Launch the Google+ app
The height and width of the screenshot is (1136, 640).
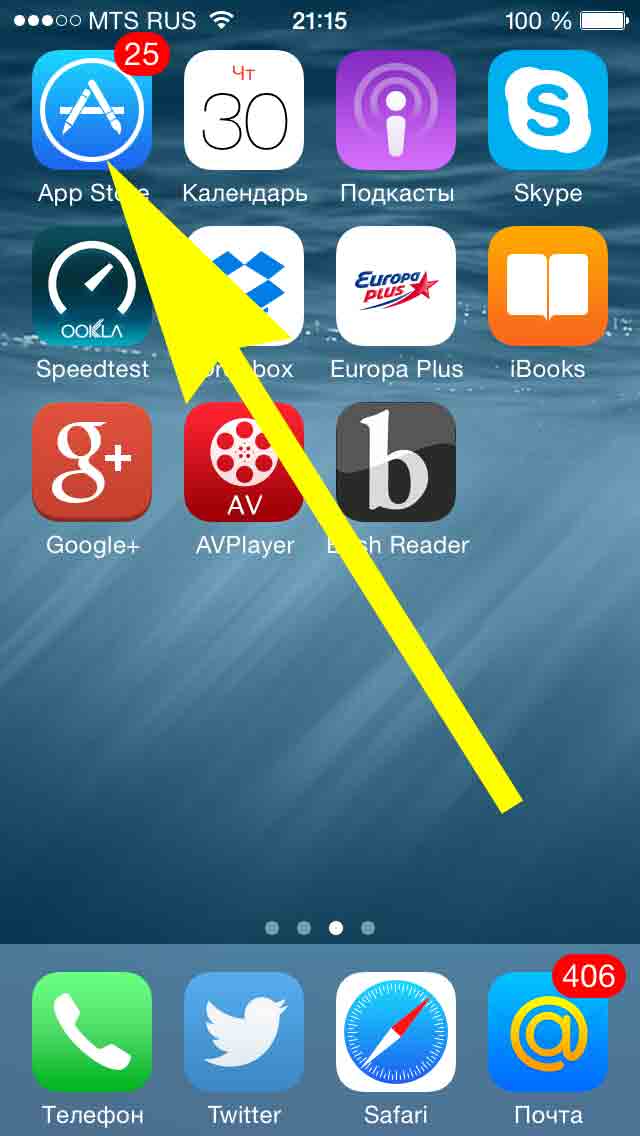[92, 462]
